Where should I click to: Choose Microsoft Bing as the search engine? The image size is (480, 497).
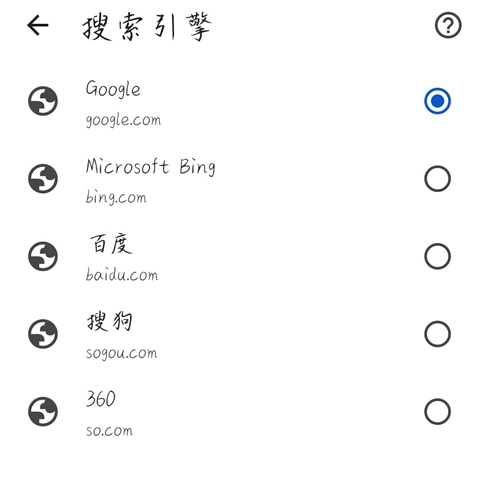[x=240, y=179]
